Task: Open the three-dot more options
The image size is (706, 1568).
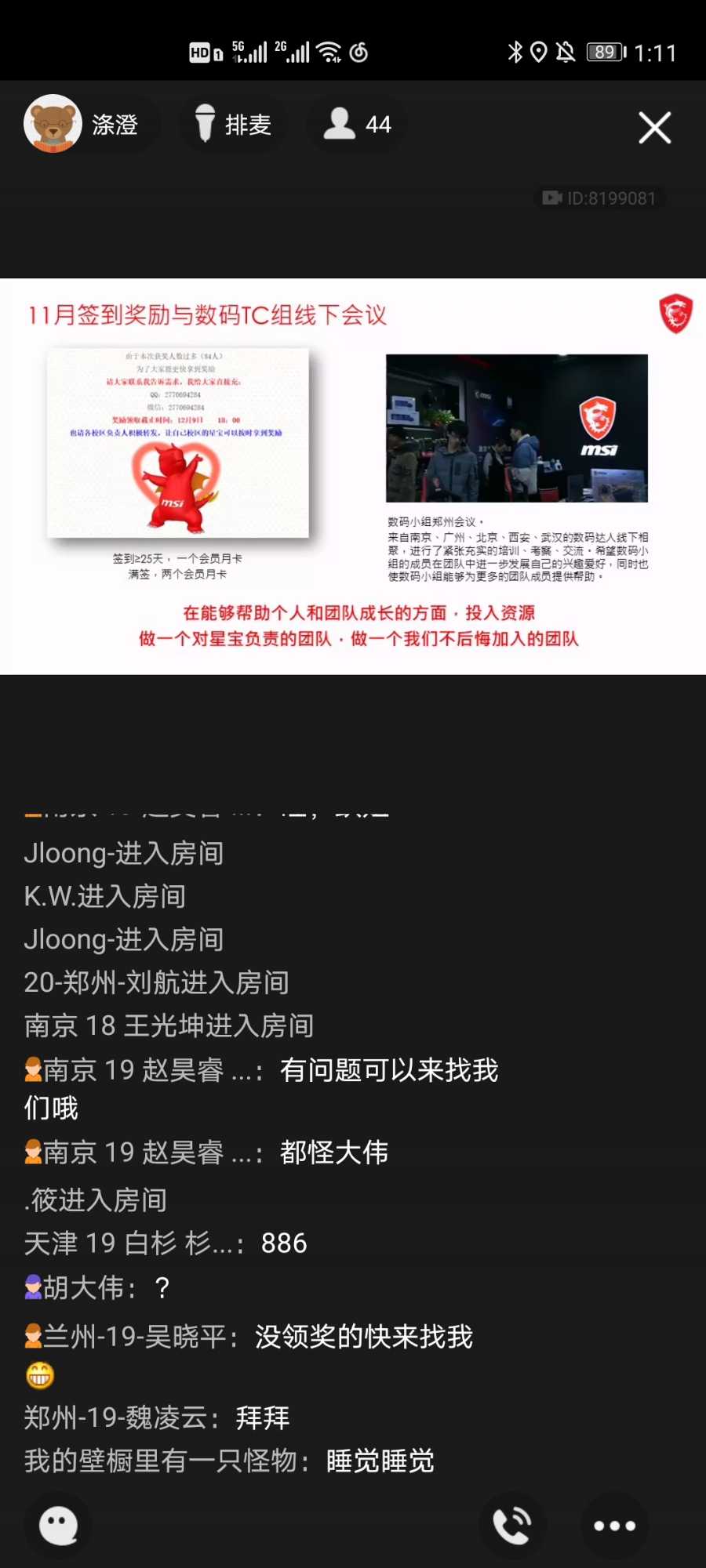Action: click(614, 1525)
